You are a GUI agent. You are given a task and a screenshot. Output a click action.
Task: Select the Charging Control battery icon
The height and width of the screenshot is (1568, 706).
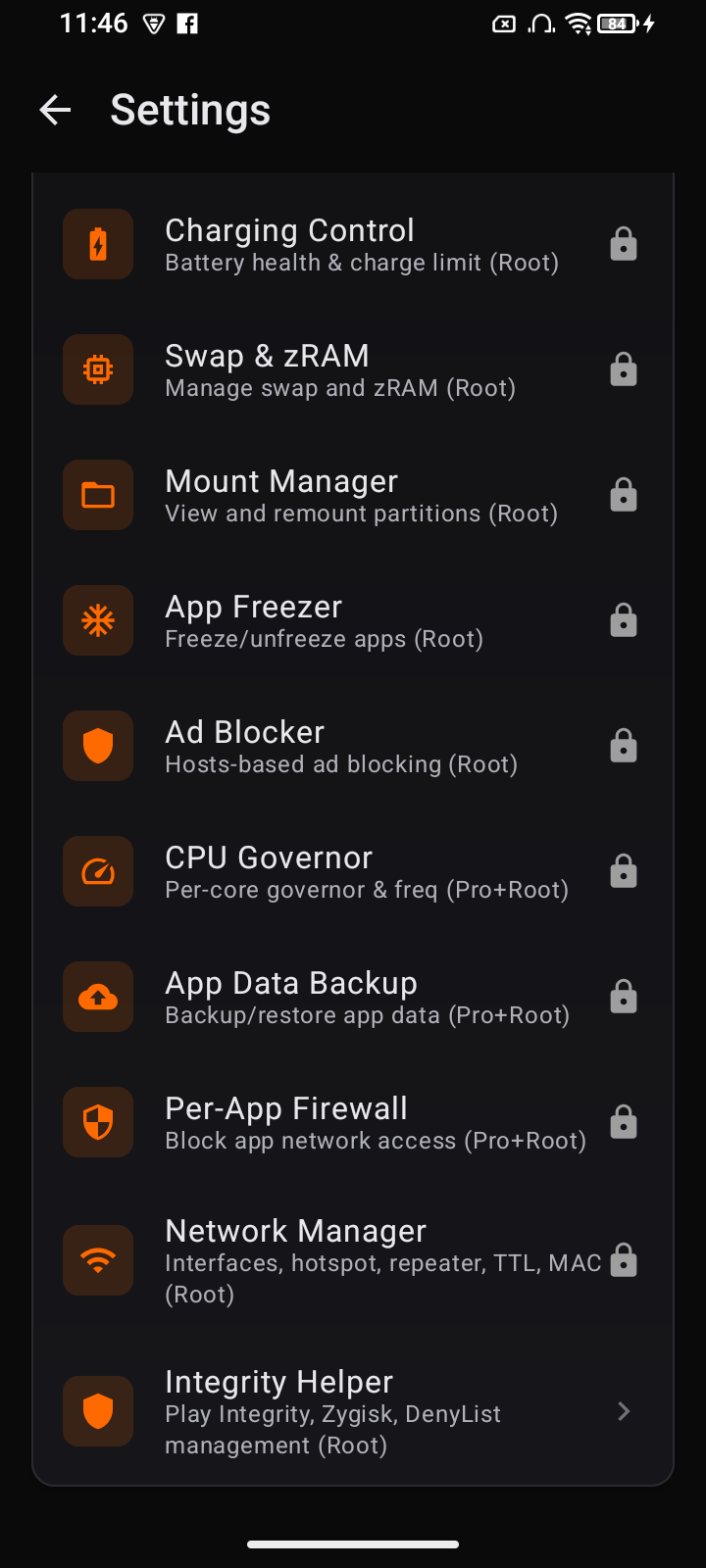point(98,244)
